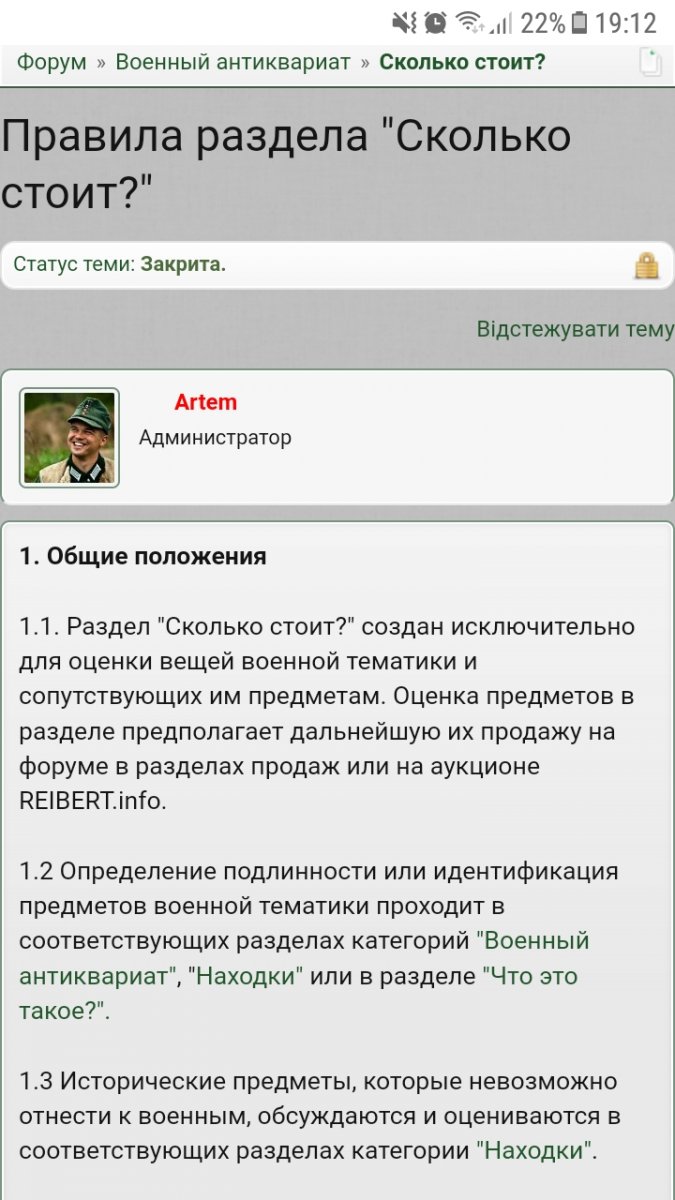Open the "Военный антиквариат" link in rule 1.2
The width and height of the screenshot is (675, 1200).
(304, 958)
